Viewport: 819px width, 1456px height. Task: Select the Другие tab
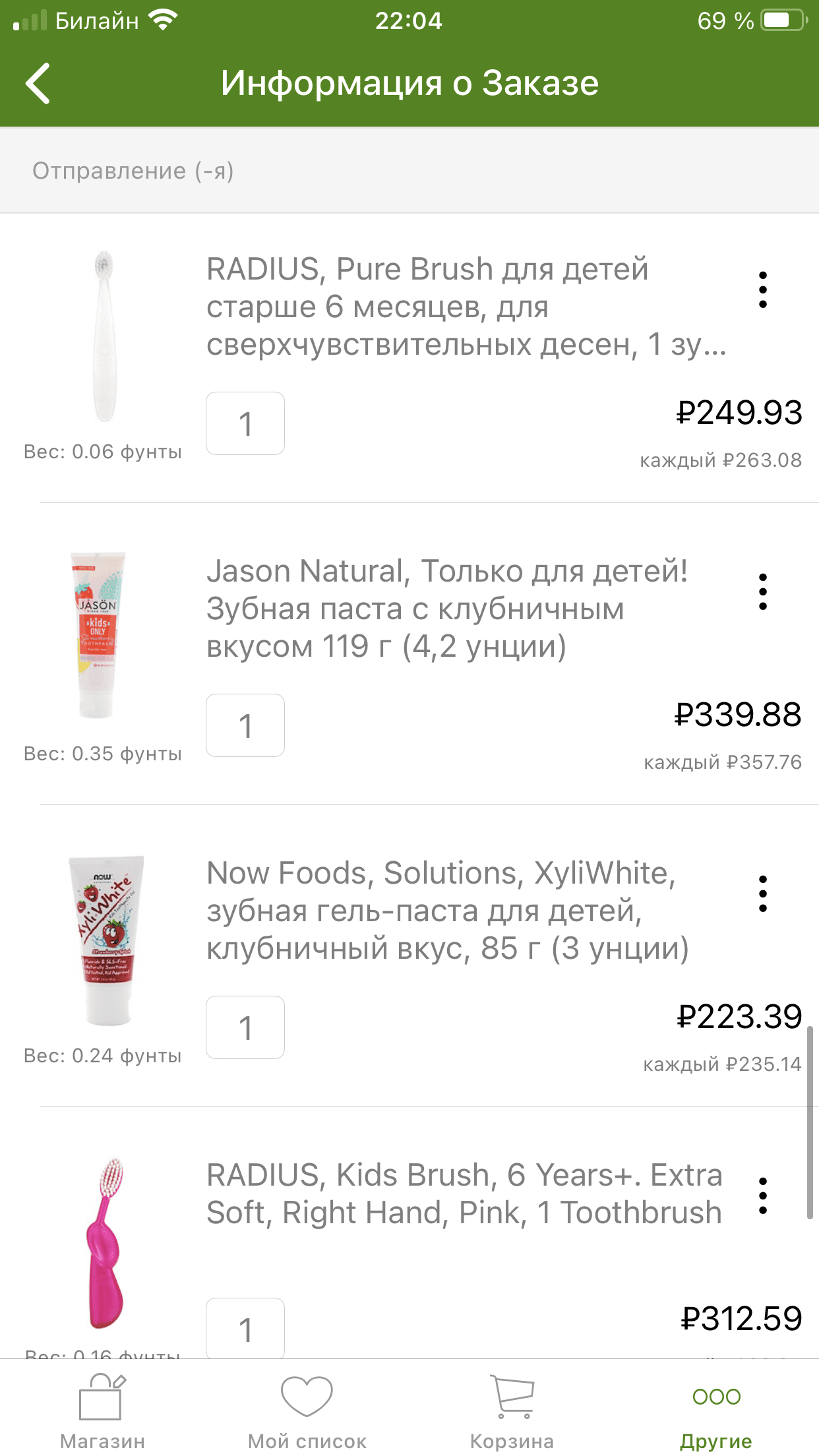716,1412
